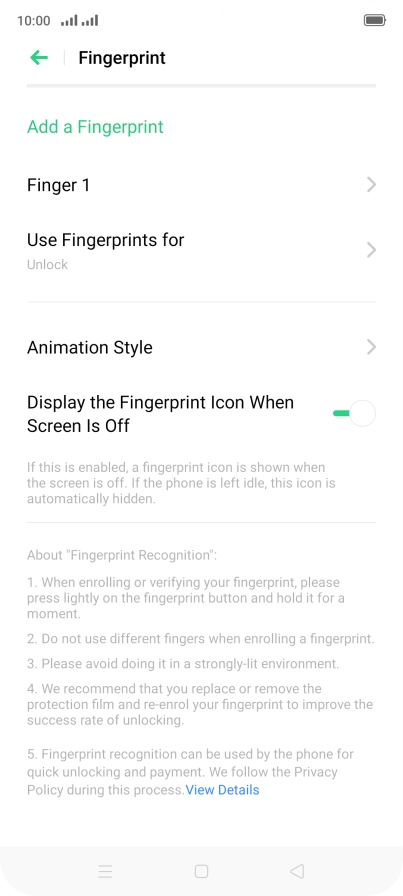The height and width of the screenshot is (896, 403).
Task: Go back from the Fingerprint screen
Action: pos(39,57)
